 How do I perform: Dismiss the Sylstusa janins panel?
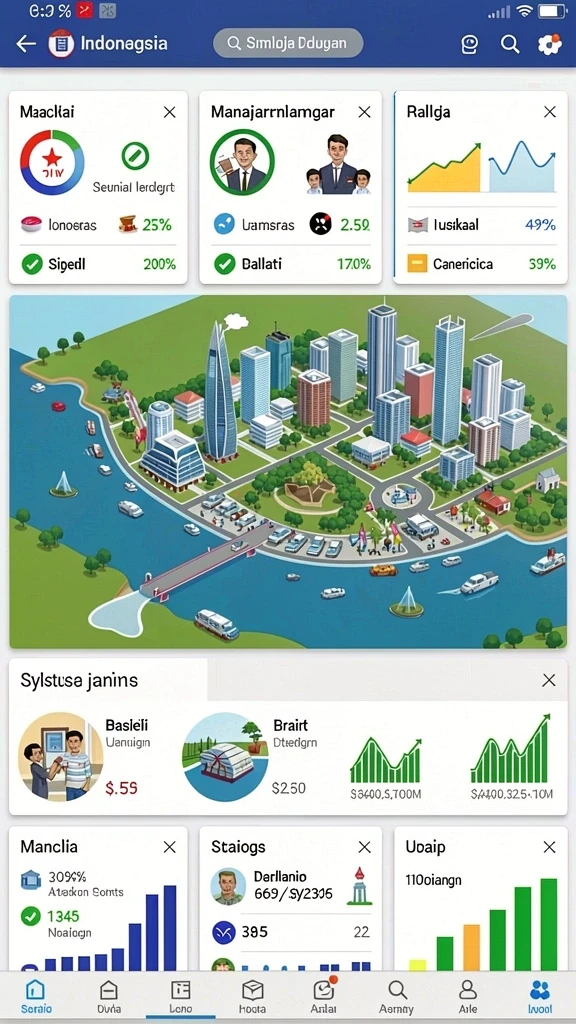tap(549, 680)
